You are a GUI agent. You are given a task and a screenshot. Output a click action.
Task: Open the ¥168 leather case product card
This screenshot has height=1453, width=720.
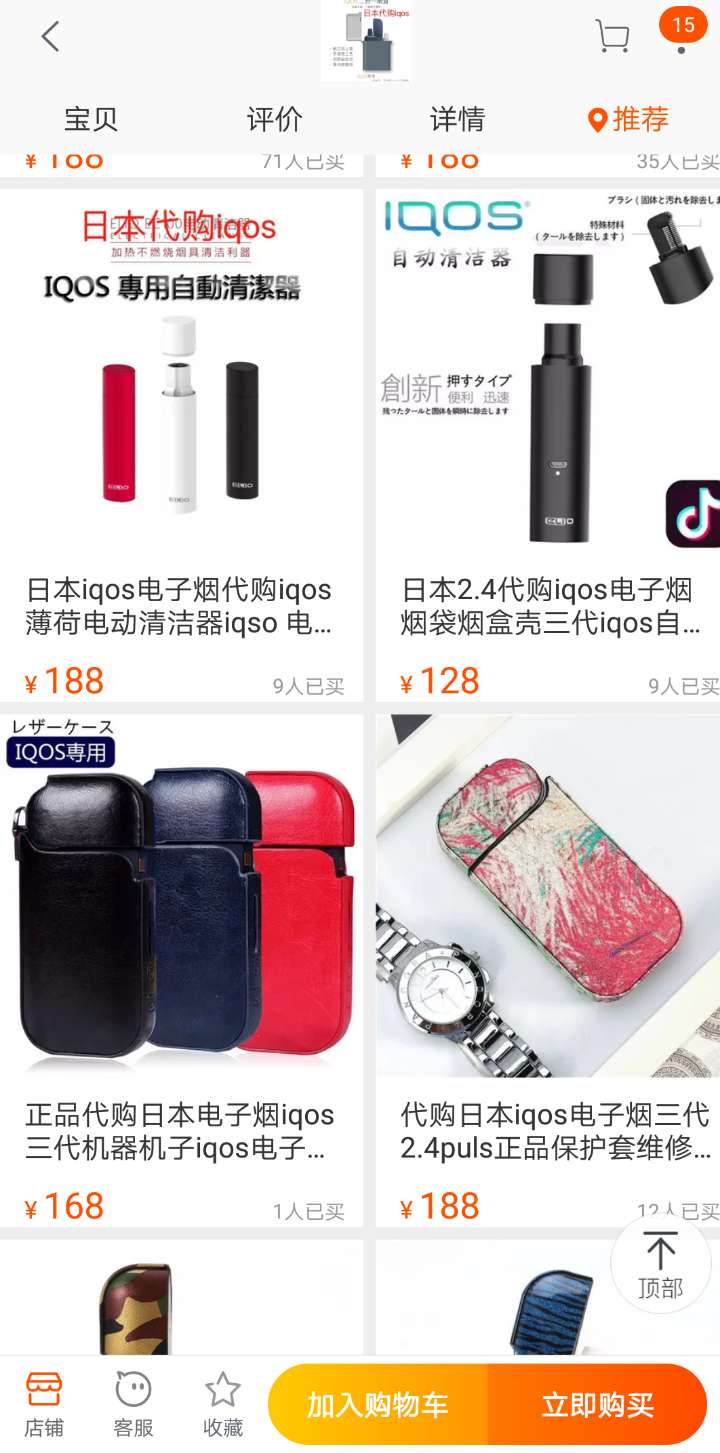[181, 970]
